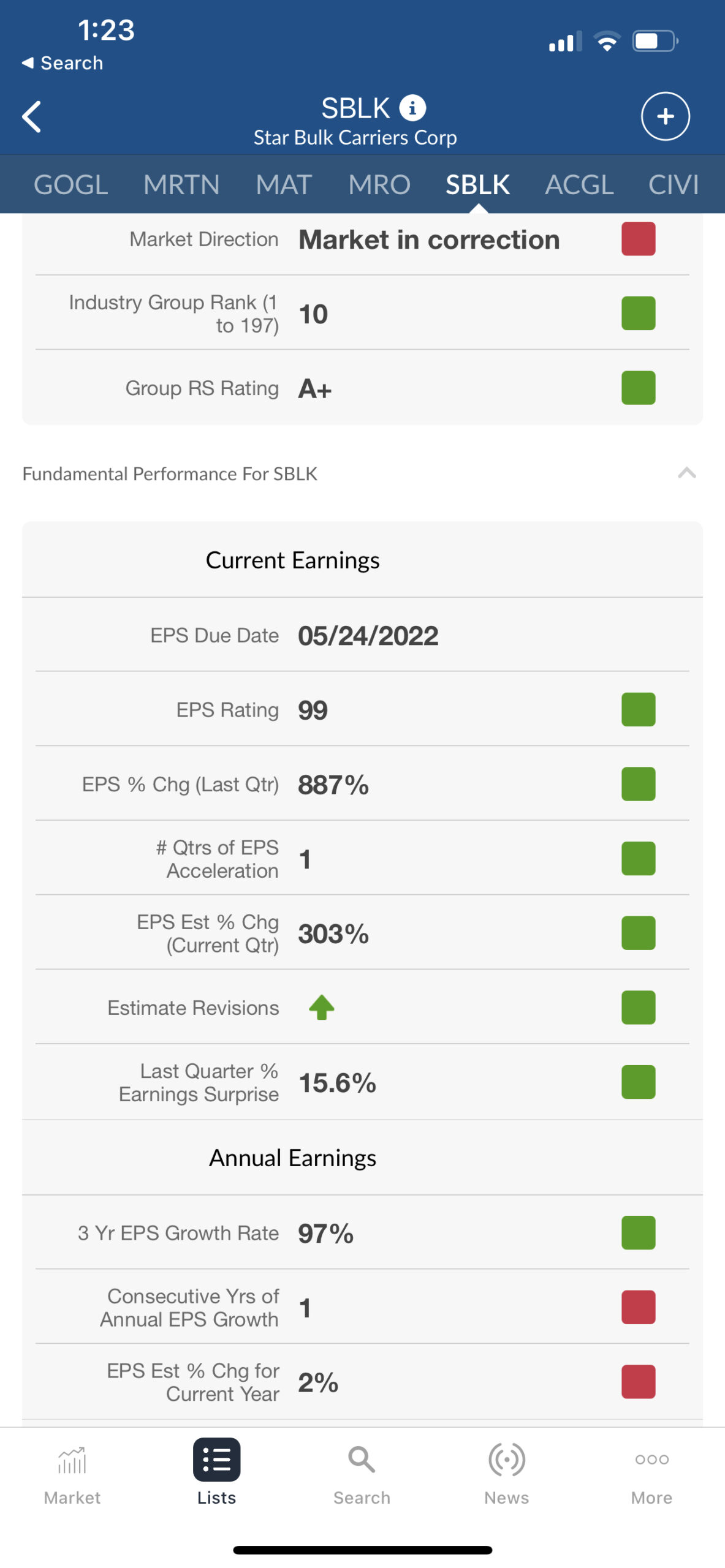Open the CIVI ticker tab
This screenshot has height=1568, width=725.
point(674,184)
